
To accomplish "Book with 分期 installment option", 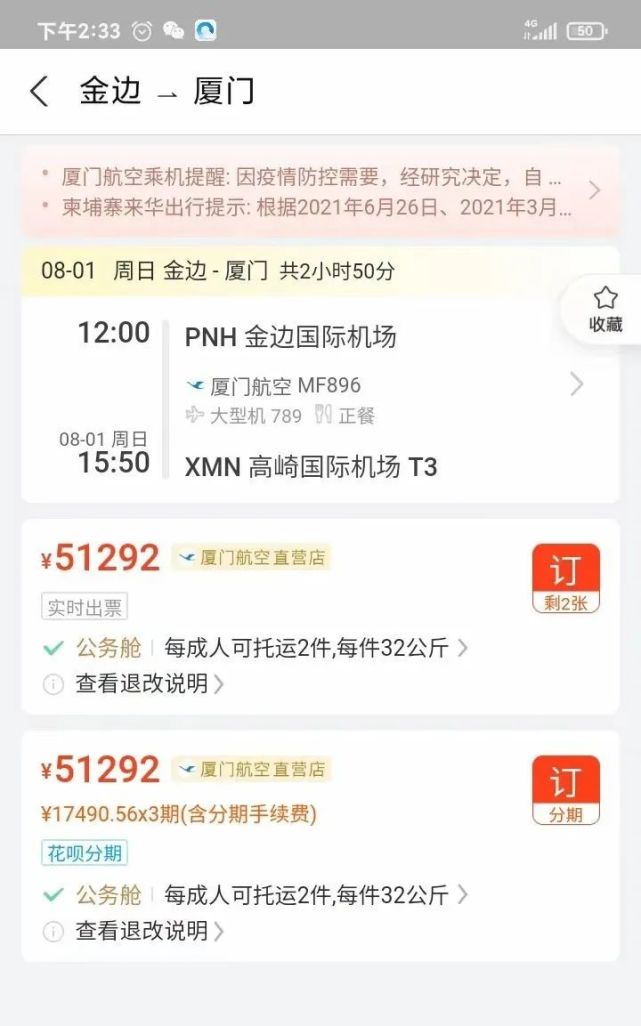I will pyautogui.click(x=565, y=789).
